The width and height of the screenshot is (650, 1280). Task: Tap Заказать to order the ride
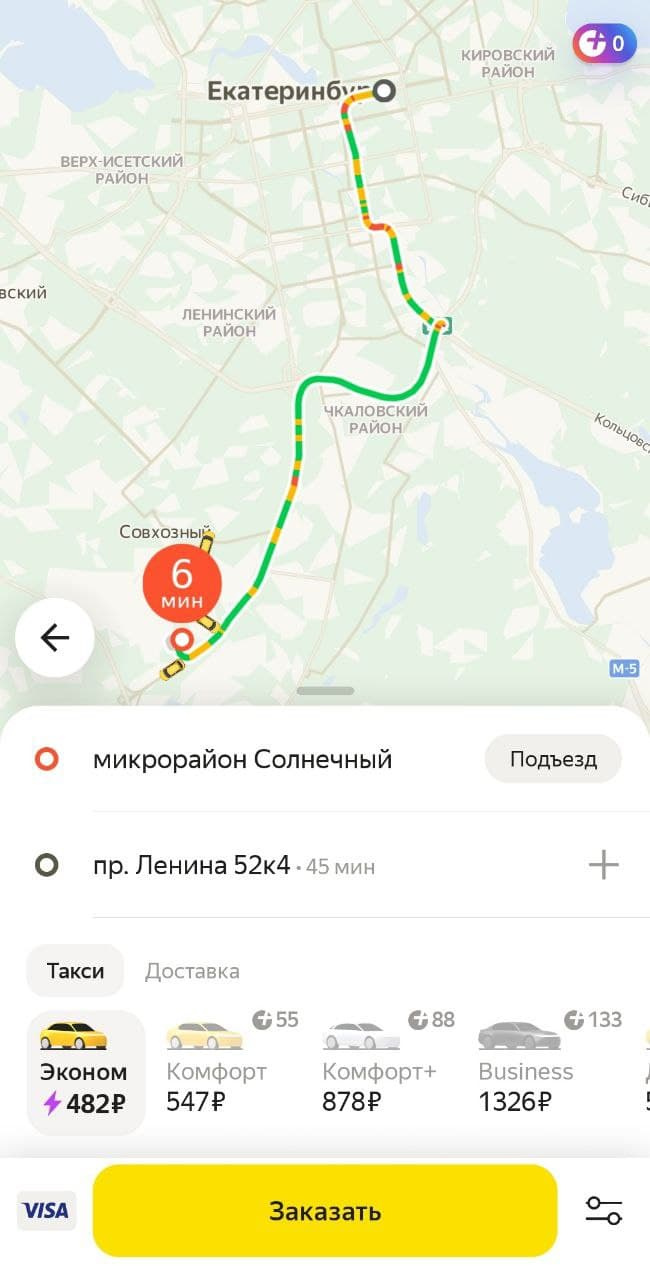(x=325, y=1211)
